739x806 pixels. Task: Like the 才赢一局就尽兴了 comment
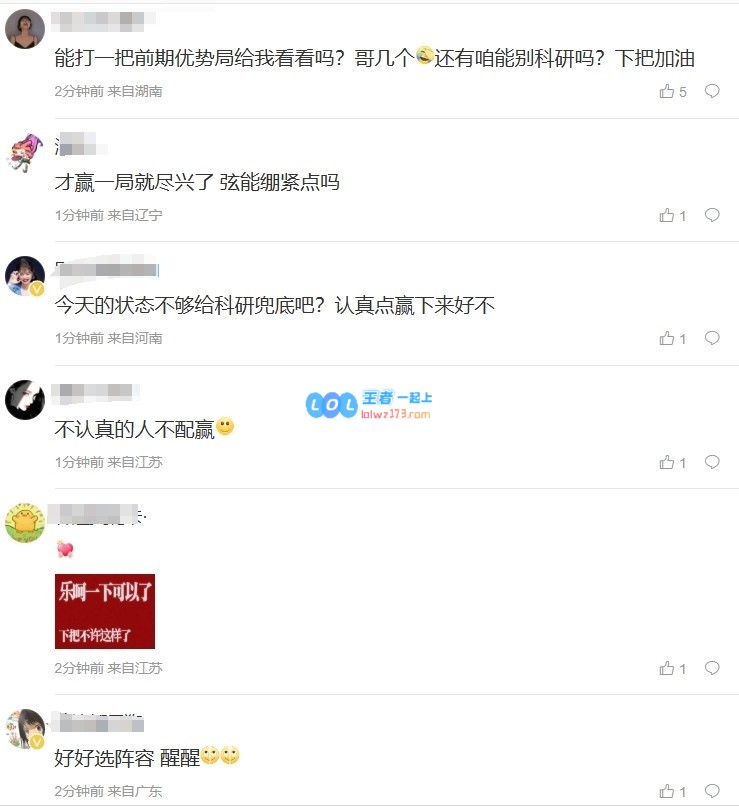667,215
